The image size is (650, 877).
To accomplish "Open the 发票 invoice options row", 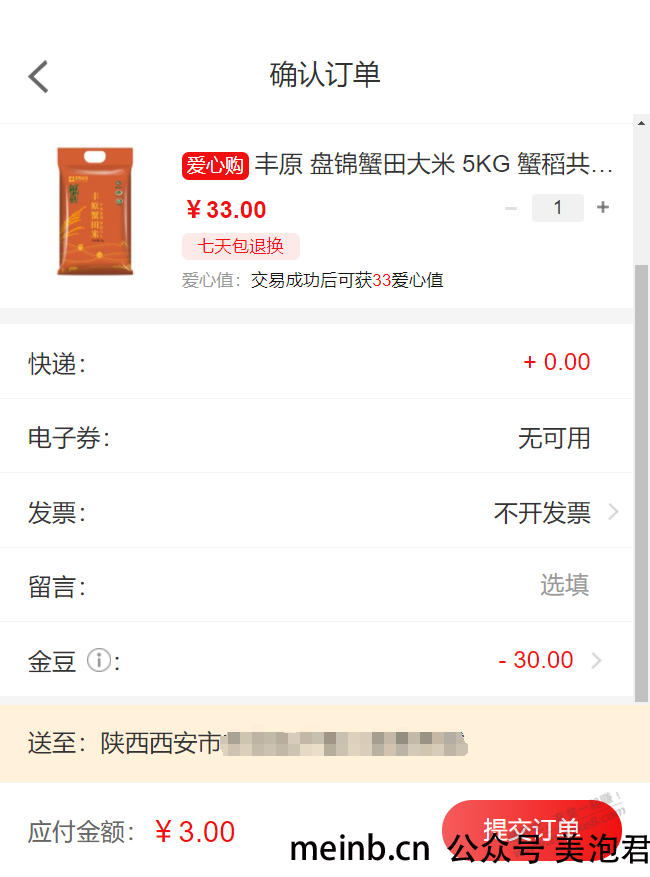I will 320,513.
